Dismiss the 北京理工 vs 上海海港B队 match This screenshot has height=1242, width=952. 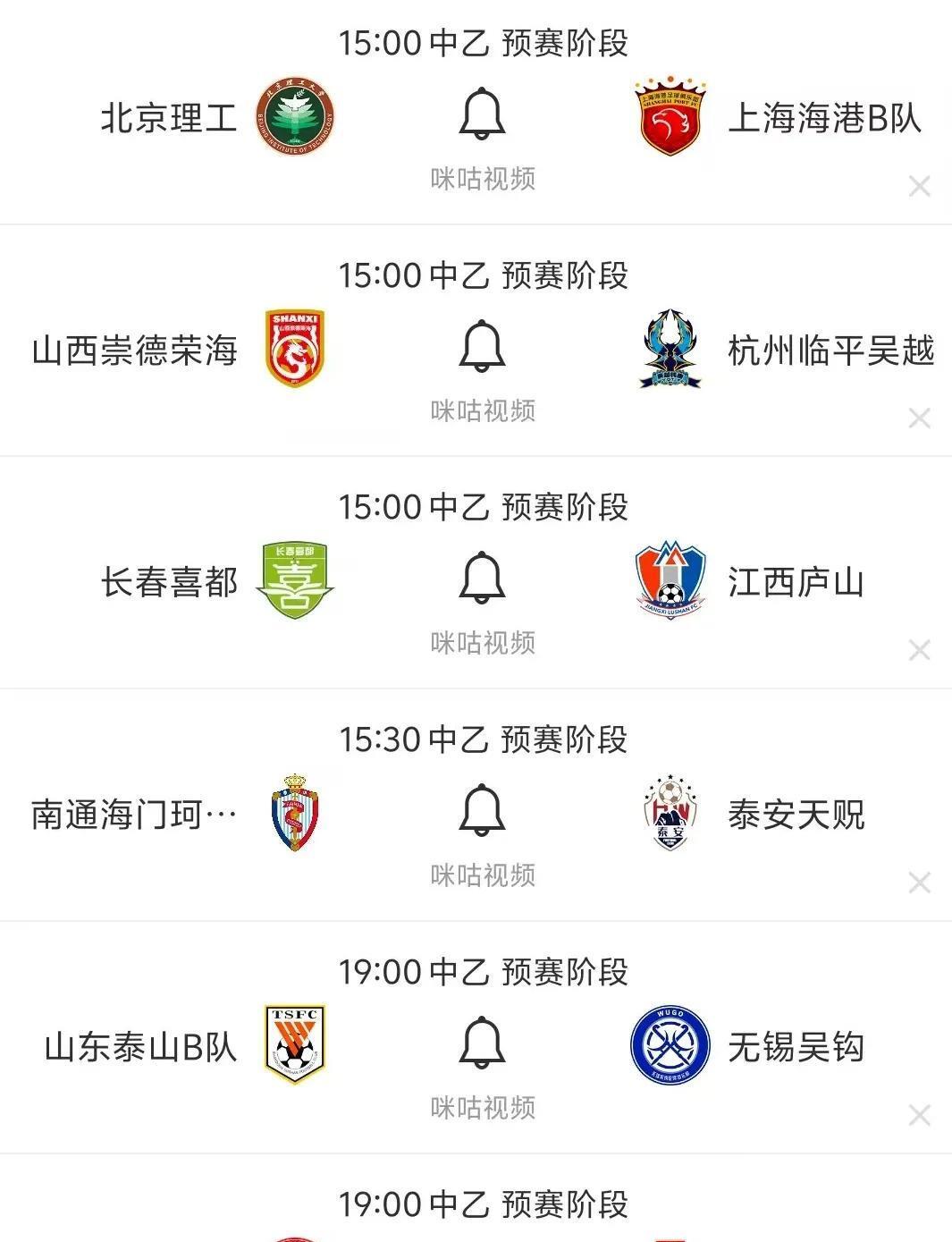coord(919,186)
